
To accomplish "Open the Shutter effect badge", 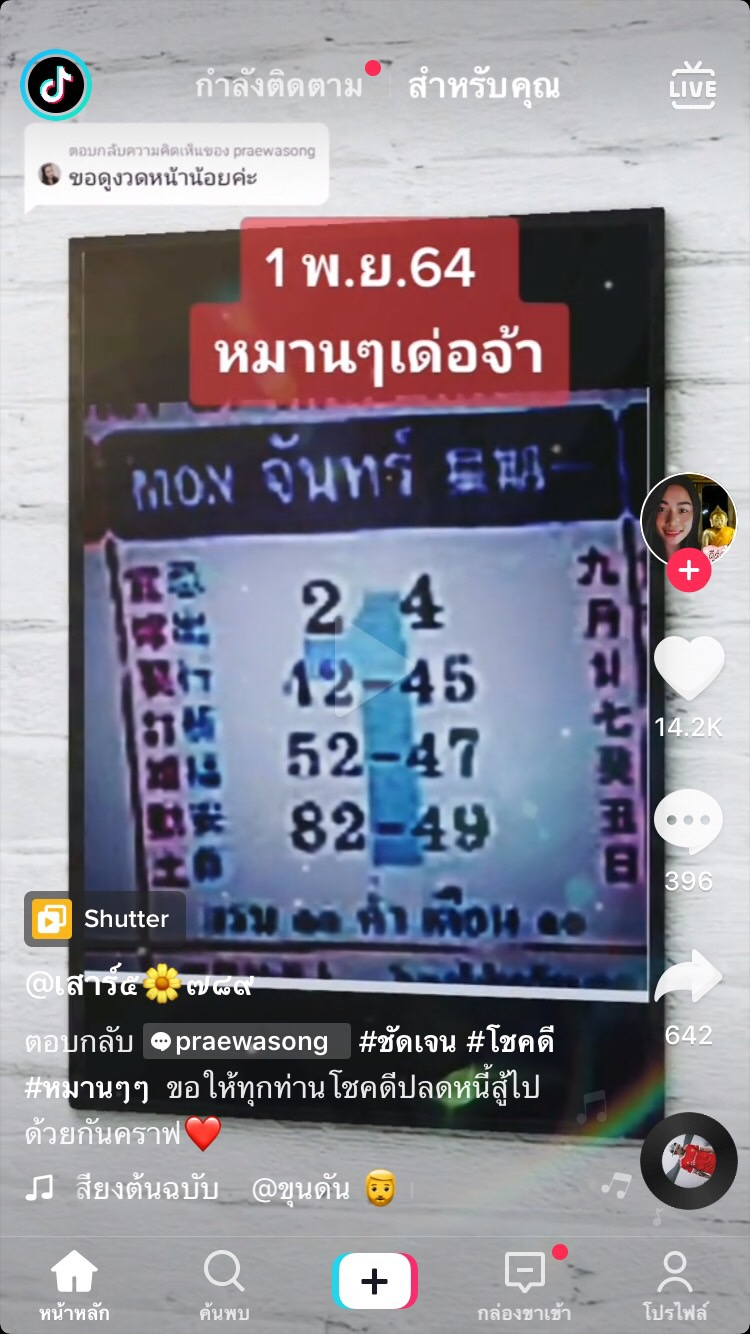I will 105,919.
